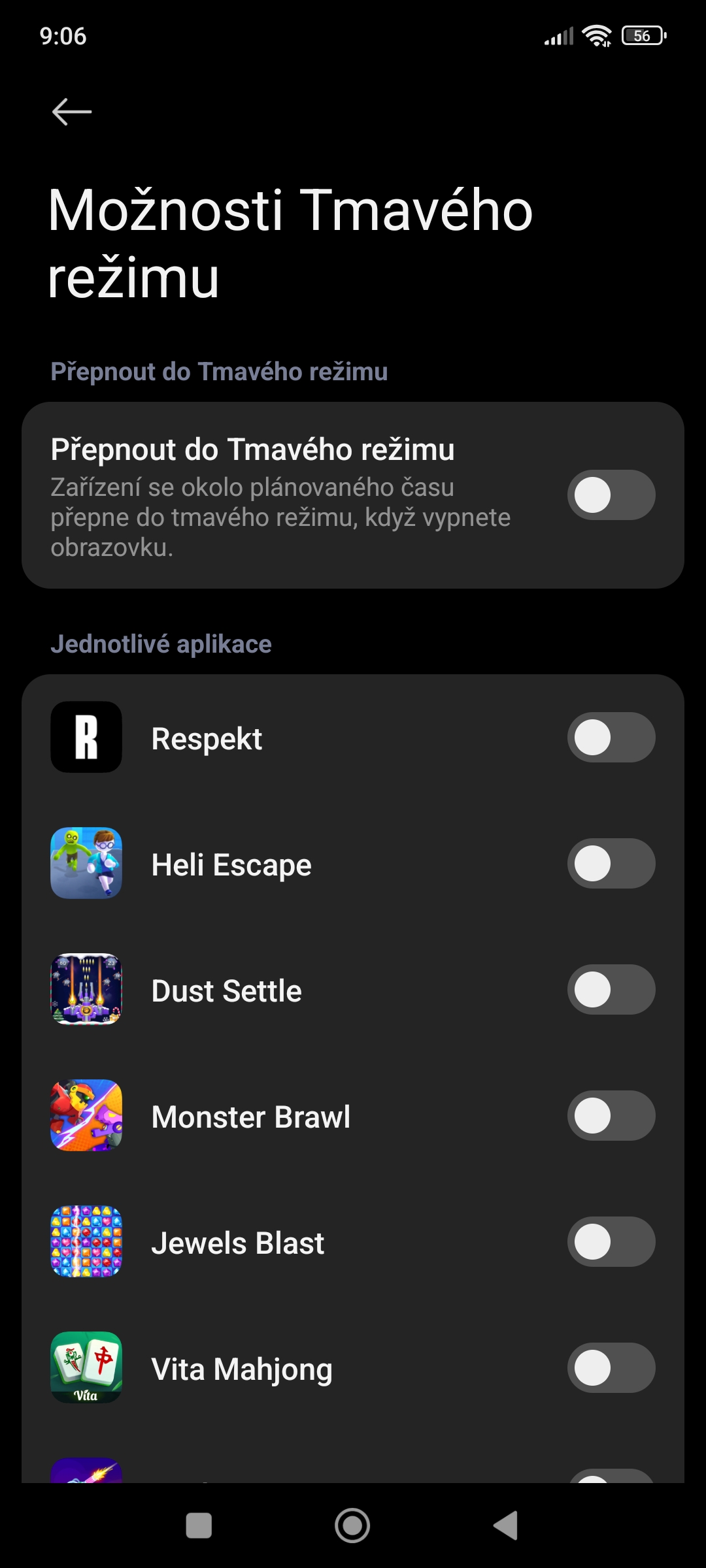Activate dark mode for Jewels Blast
This screenshot has height=1568, width=706.
click(611, 1242)
